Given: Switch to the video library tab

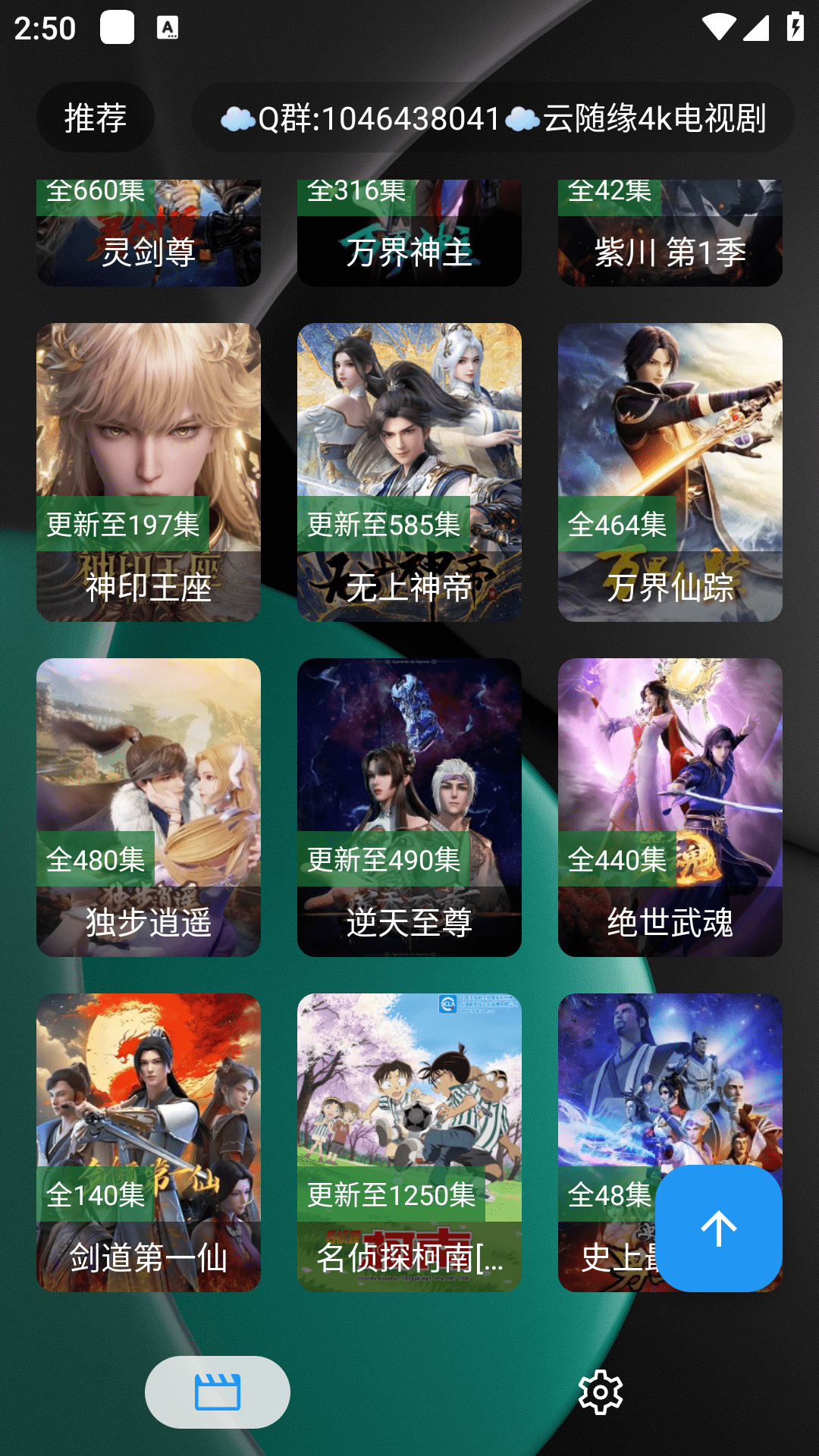Looking at the screenshot, I should tap(218, 1392).
